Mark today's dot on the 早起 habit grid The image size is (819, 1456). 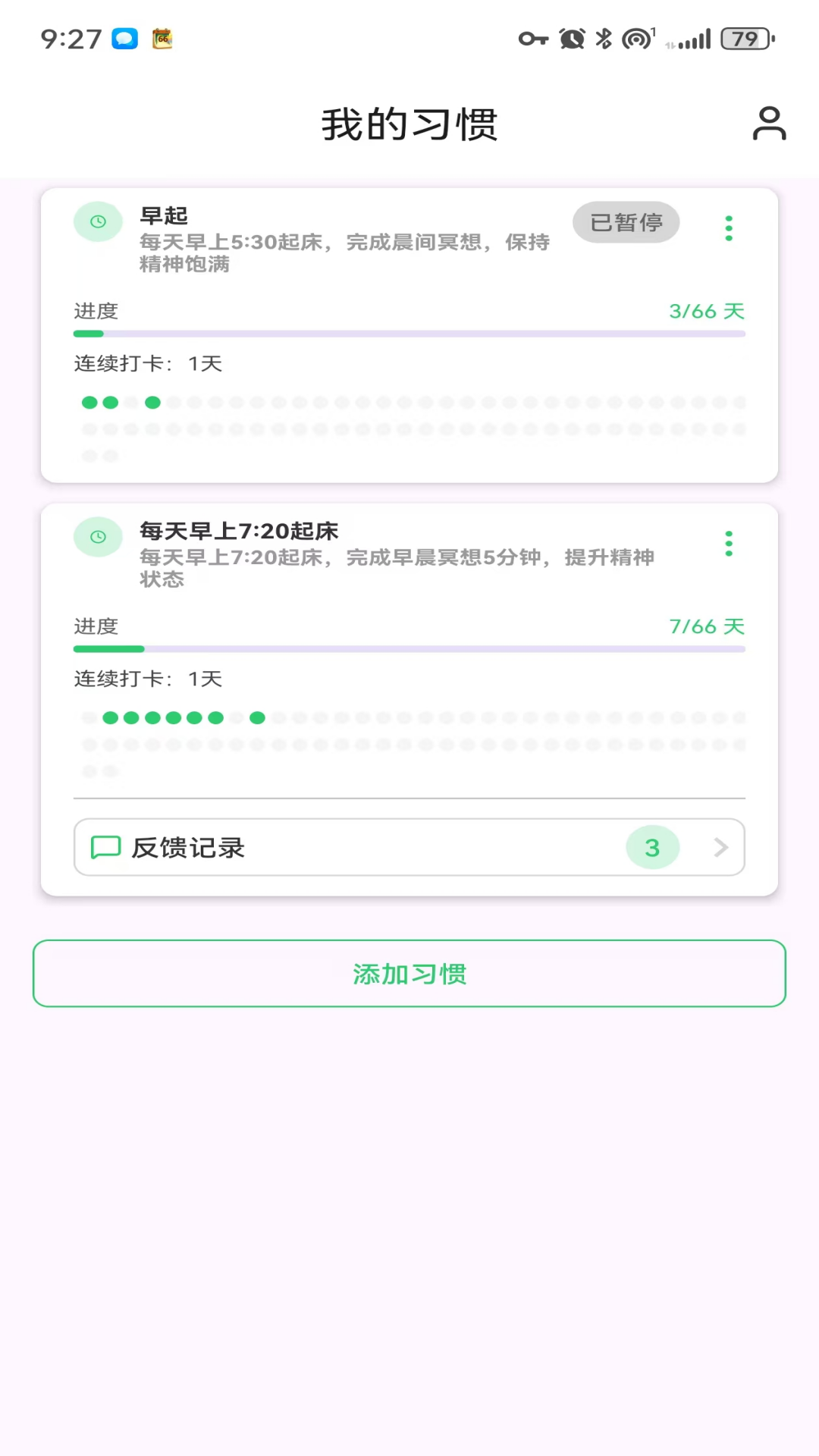click(x=152, y=402)
